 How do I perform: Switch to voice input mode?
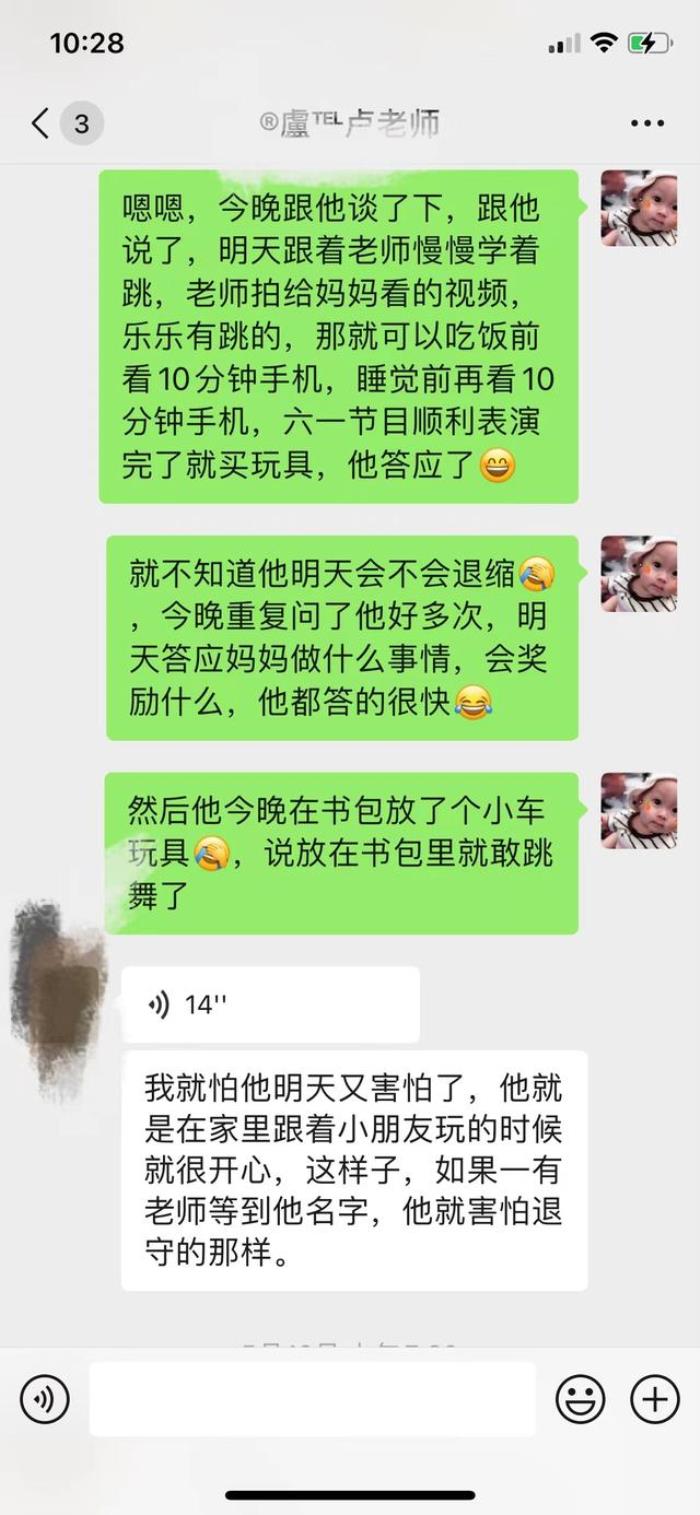(x=45, y=1399)
